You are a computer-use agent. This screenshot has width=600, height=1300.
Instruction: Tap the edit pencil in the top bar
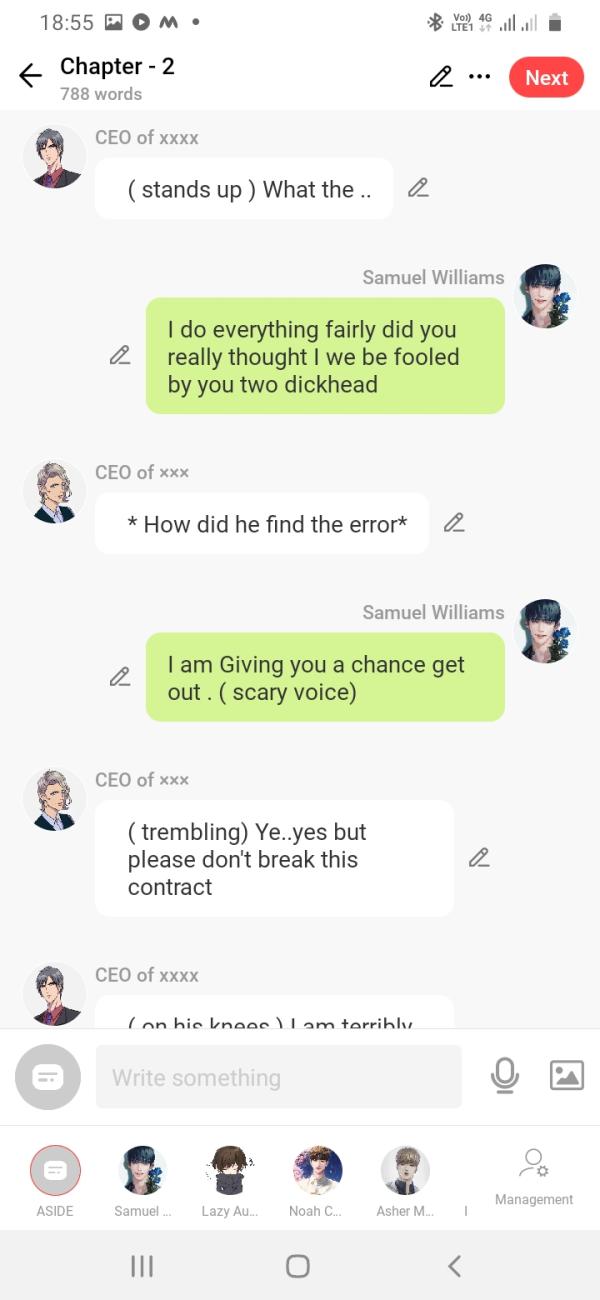(440, 77)
